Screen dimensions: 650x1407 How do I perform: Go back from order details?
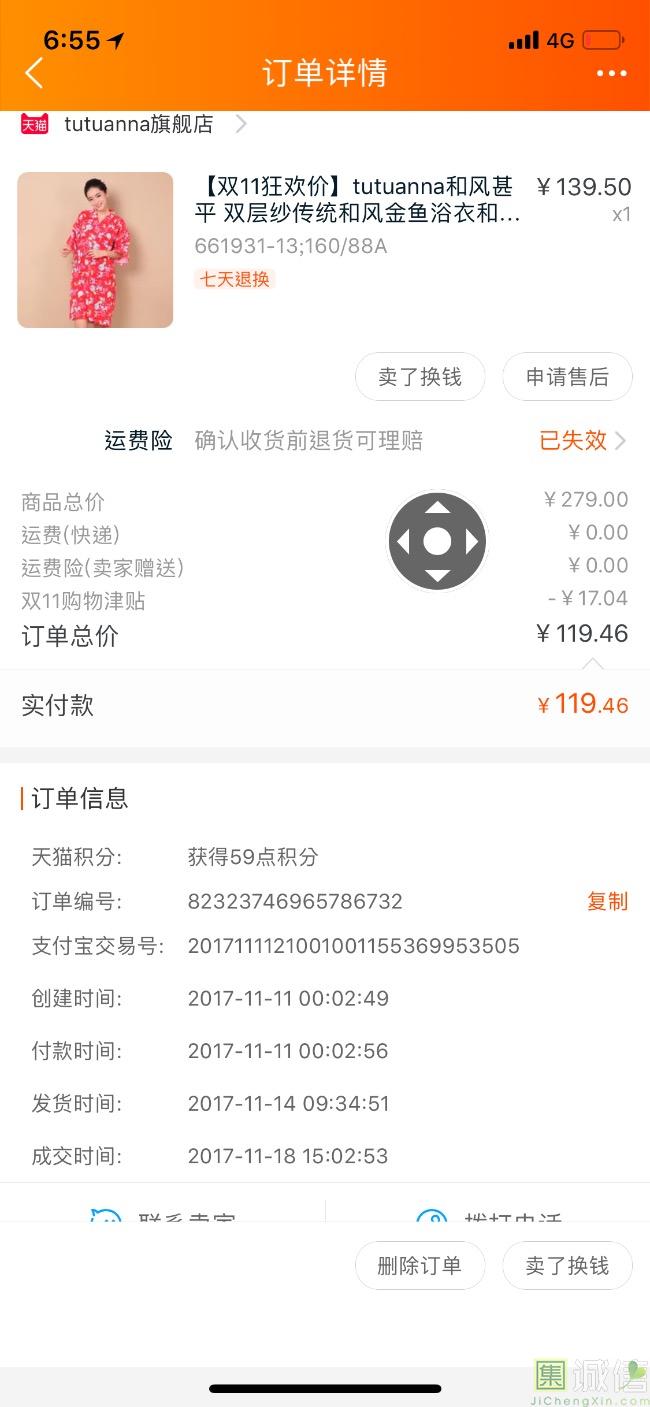pyautogui.click(x=34, y=73)
